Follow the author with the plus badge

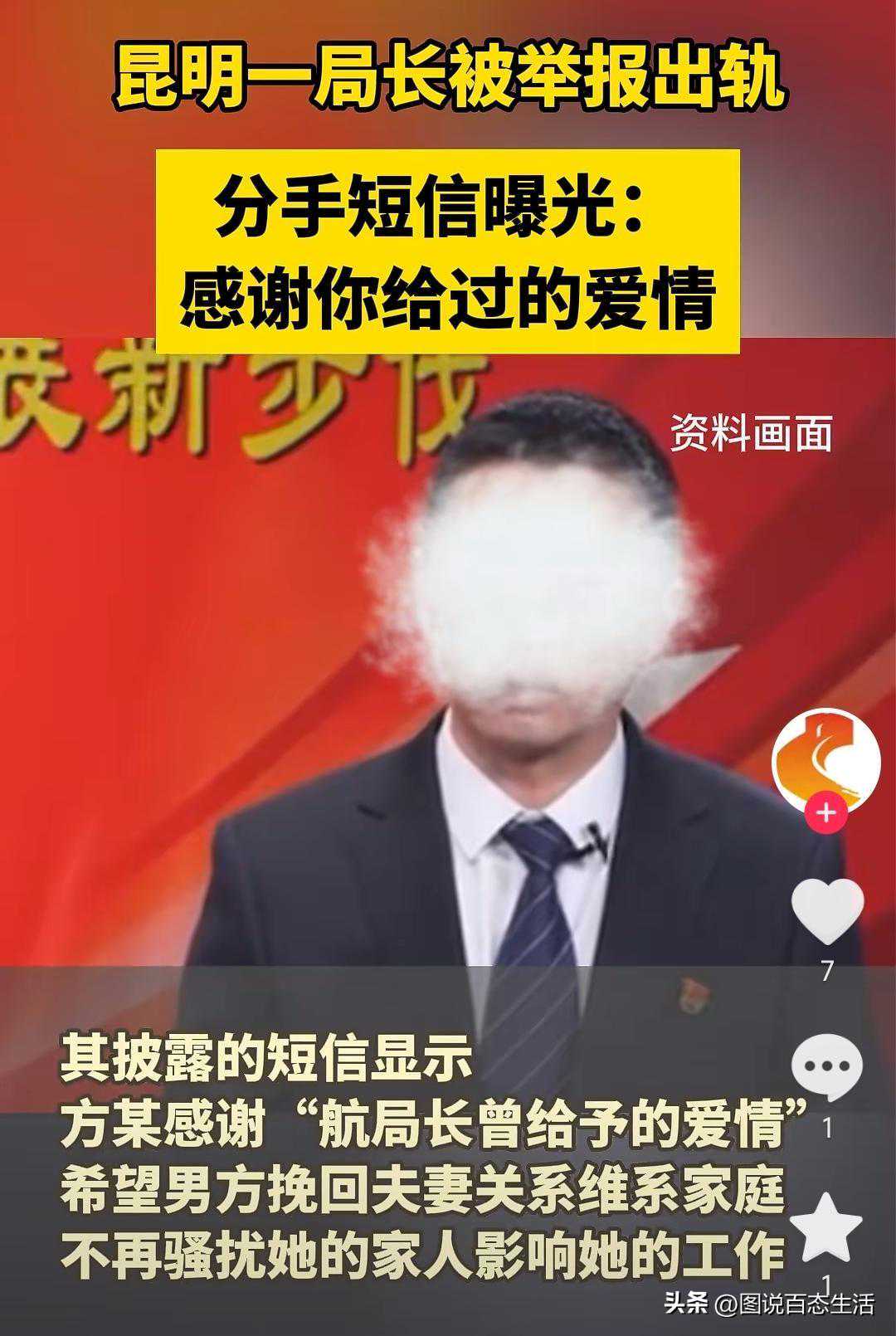825,812
